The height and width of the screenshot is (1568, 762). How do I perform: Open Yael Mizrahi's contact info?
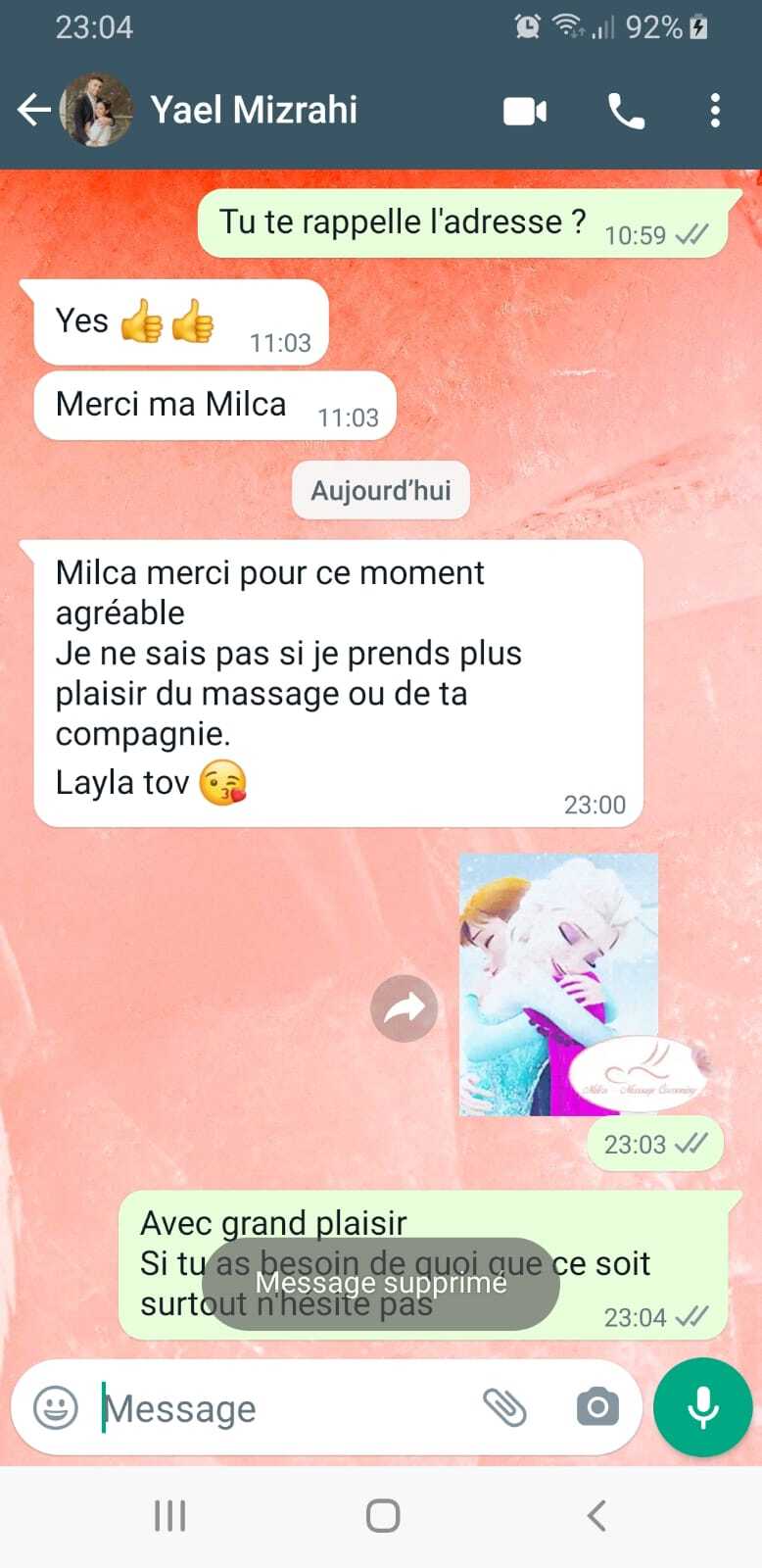click(255, 110)
